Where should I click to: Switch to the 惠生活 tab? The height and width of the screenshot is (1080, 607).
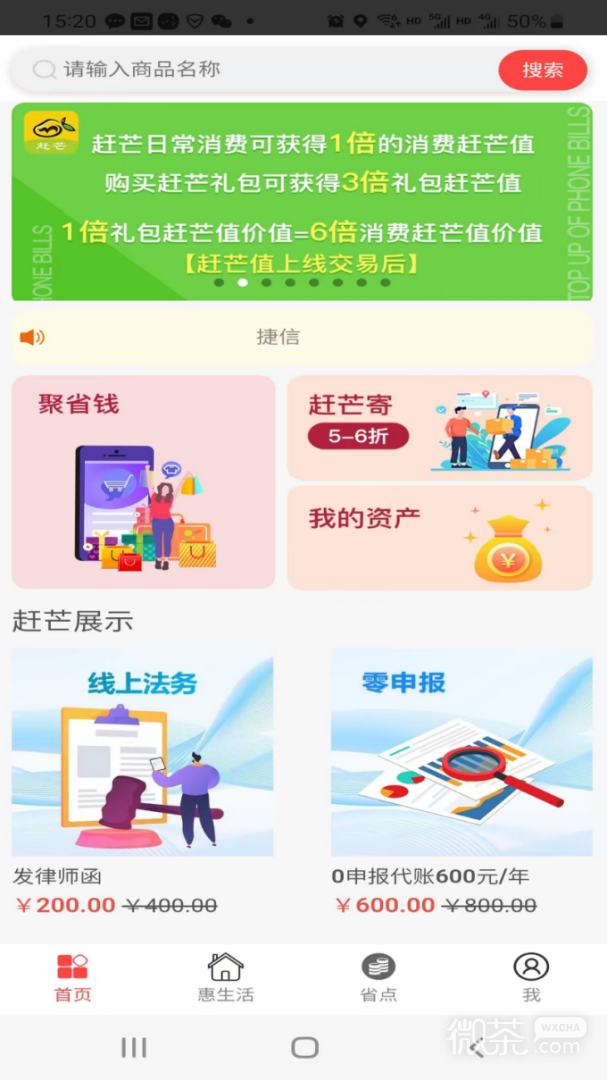tap(226, 978)
